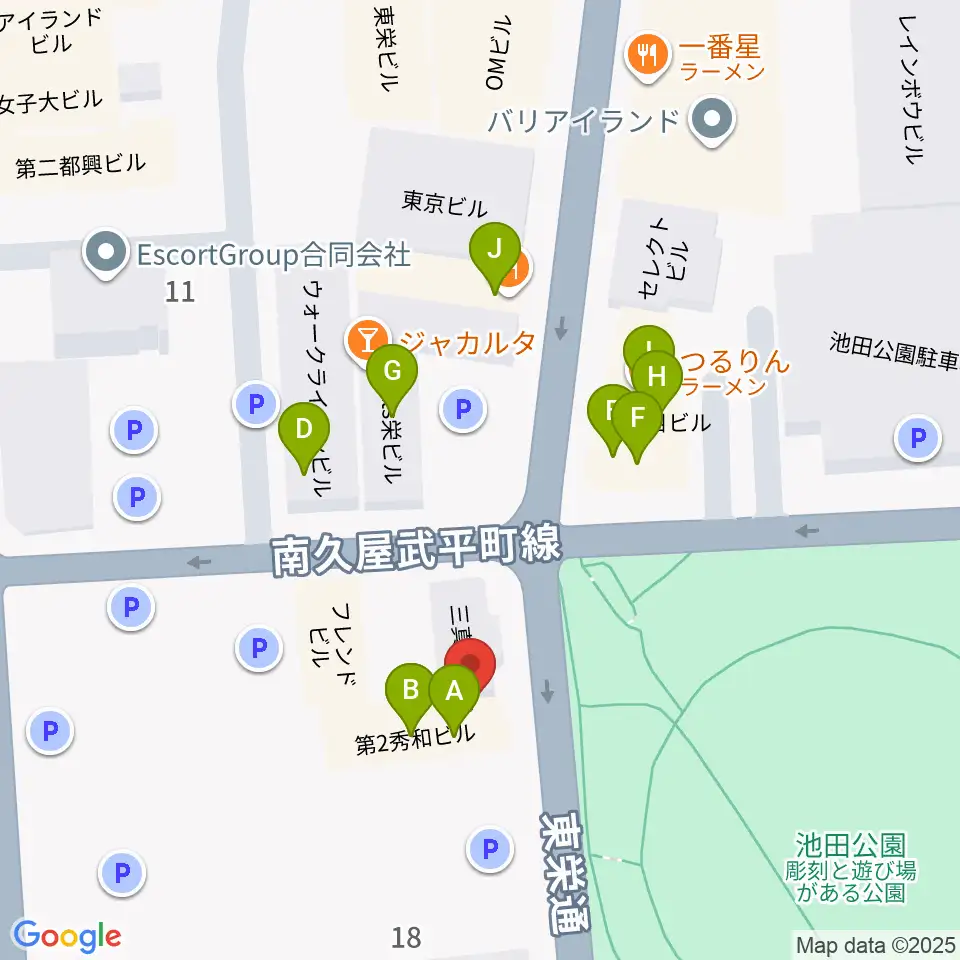Tap green marker J near 東京ビル

pos(494,250)
